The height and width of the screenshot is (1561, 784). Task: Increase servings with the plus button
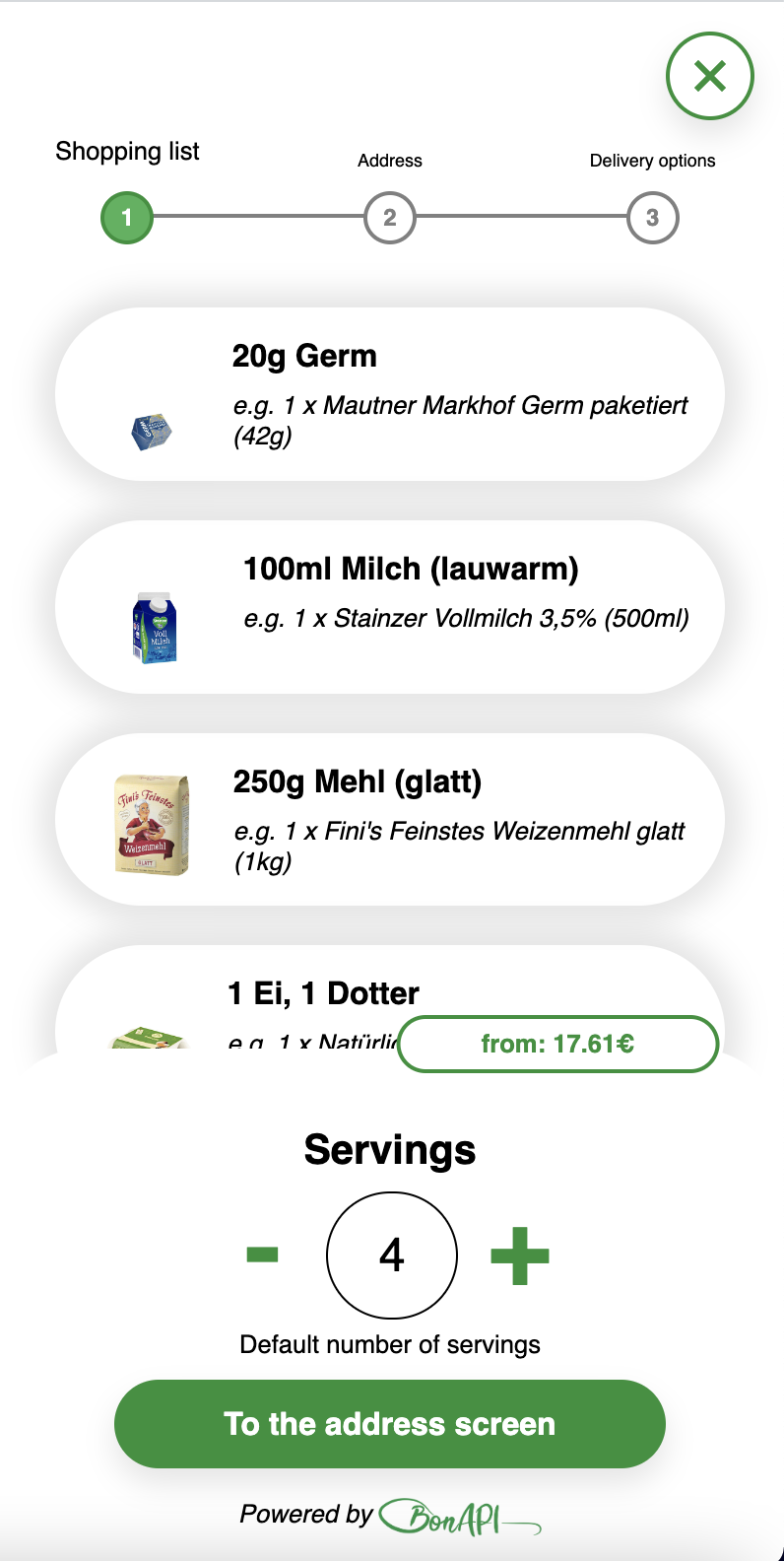click(x=520, y=1256)
